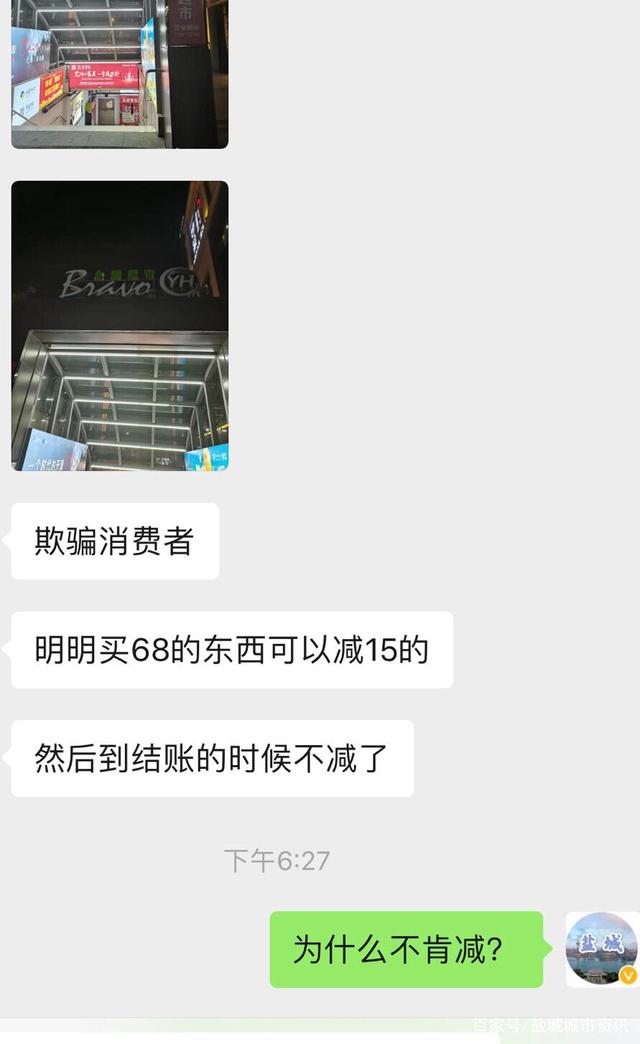
Task: Open the partially visible photo above
Action: coord(120,74)
